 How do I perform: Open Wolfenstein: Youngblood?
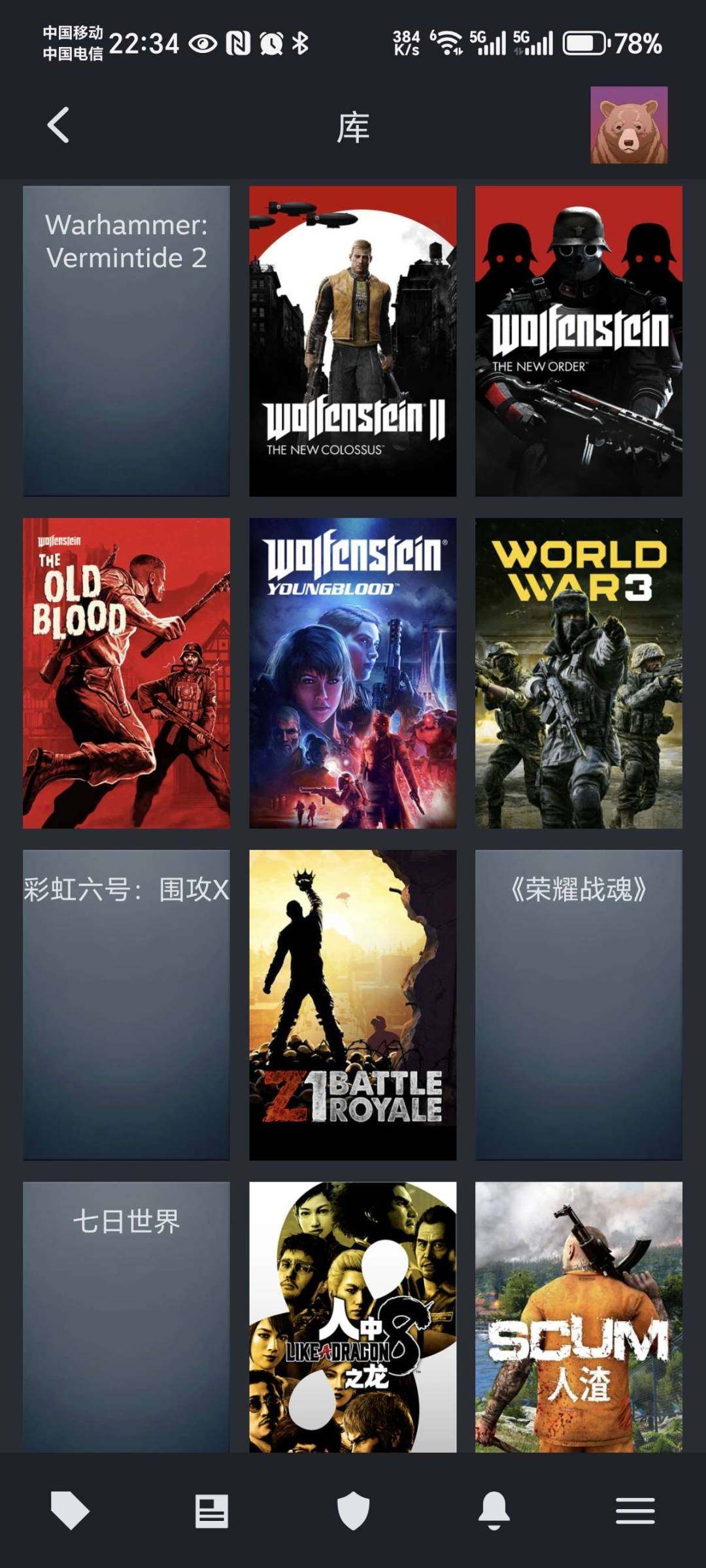tap(352, 673)
